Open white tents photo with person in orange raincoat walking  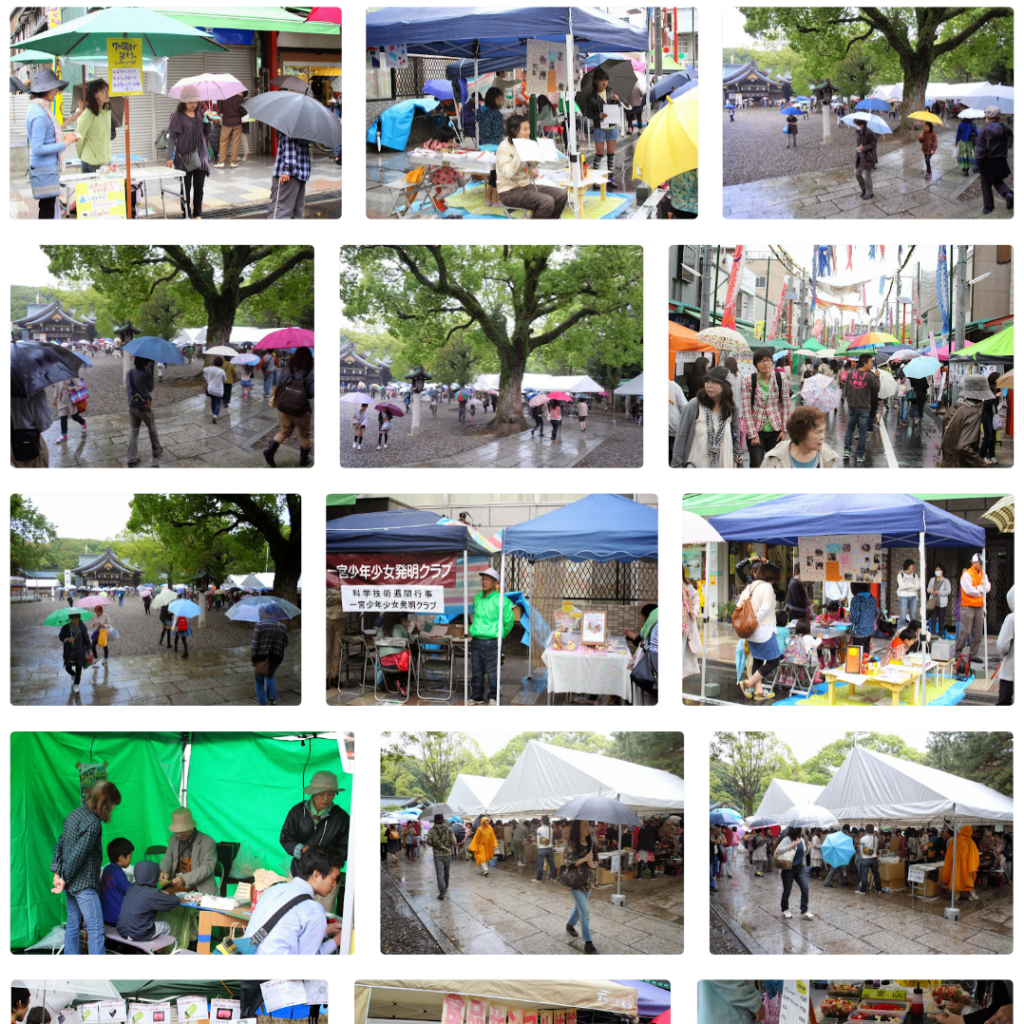click(x=531, y=842)
